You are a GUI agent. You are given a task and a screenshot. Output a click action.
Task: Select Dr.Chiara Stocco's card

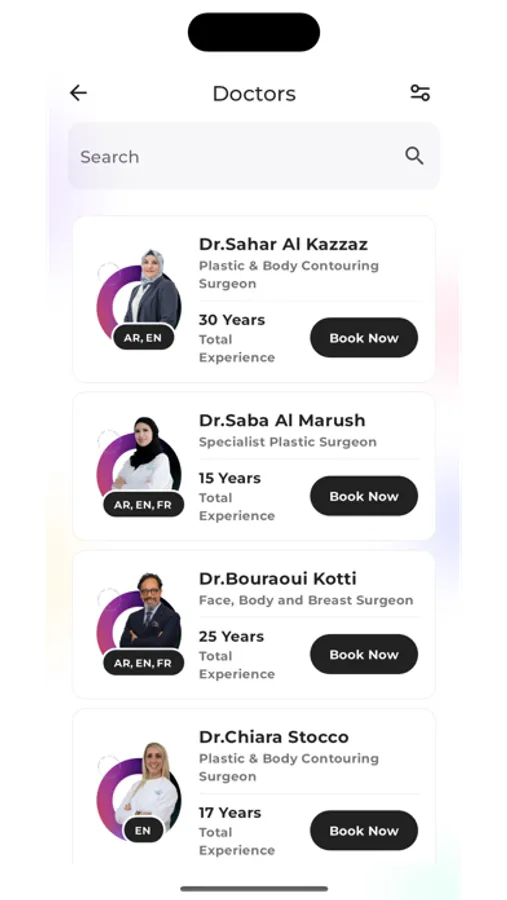[254, 786]
